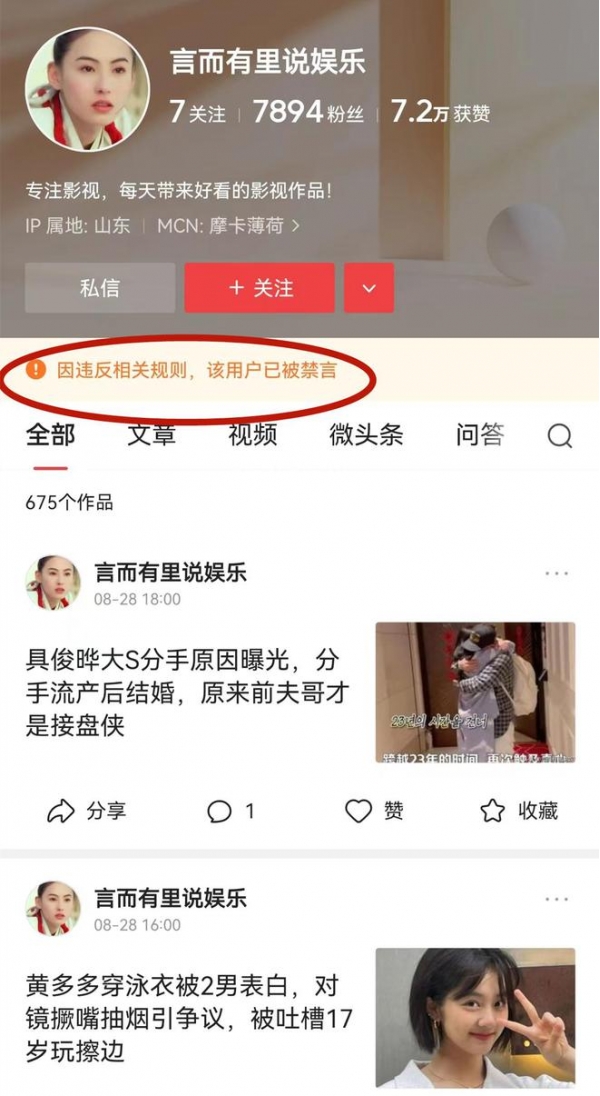Viewport: 600px width, 1096px height.
Task: Open search within this profile
Action: [x=560, y=436]
